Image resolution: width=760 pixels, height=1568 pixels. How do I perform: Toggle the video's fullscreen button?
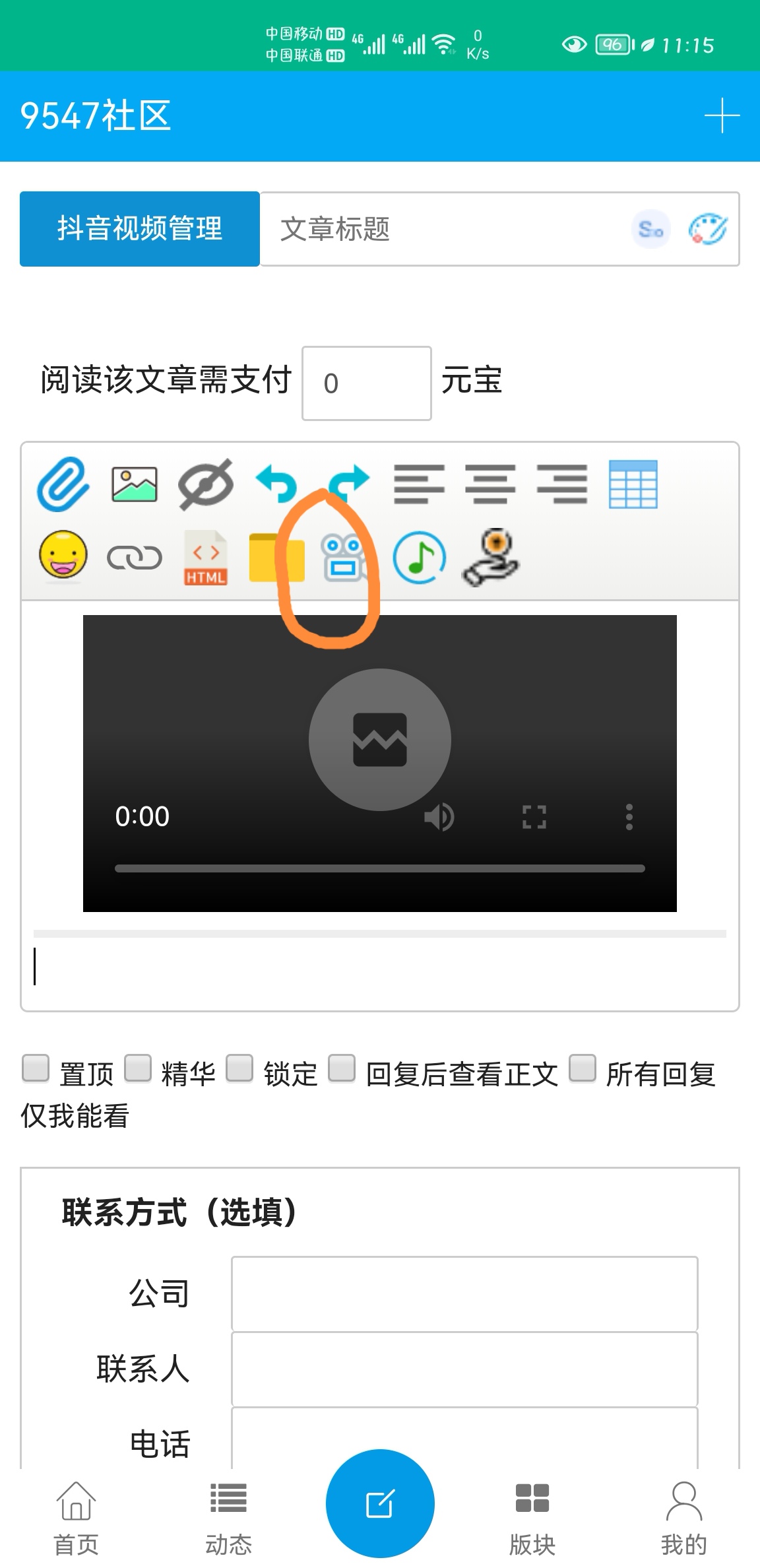534,817
